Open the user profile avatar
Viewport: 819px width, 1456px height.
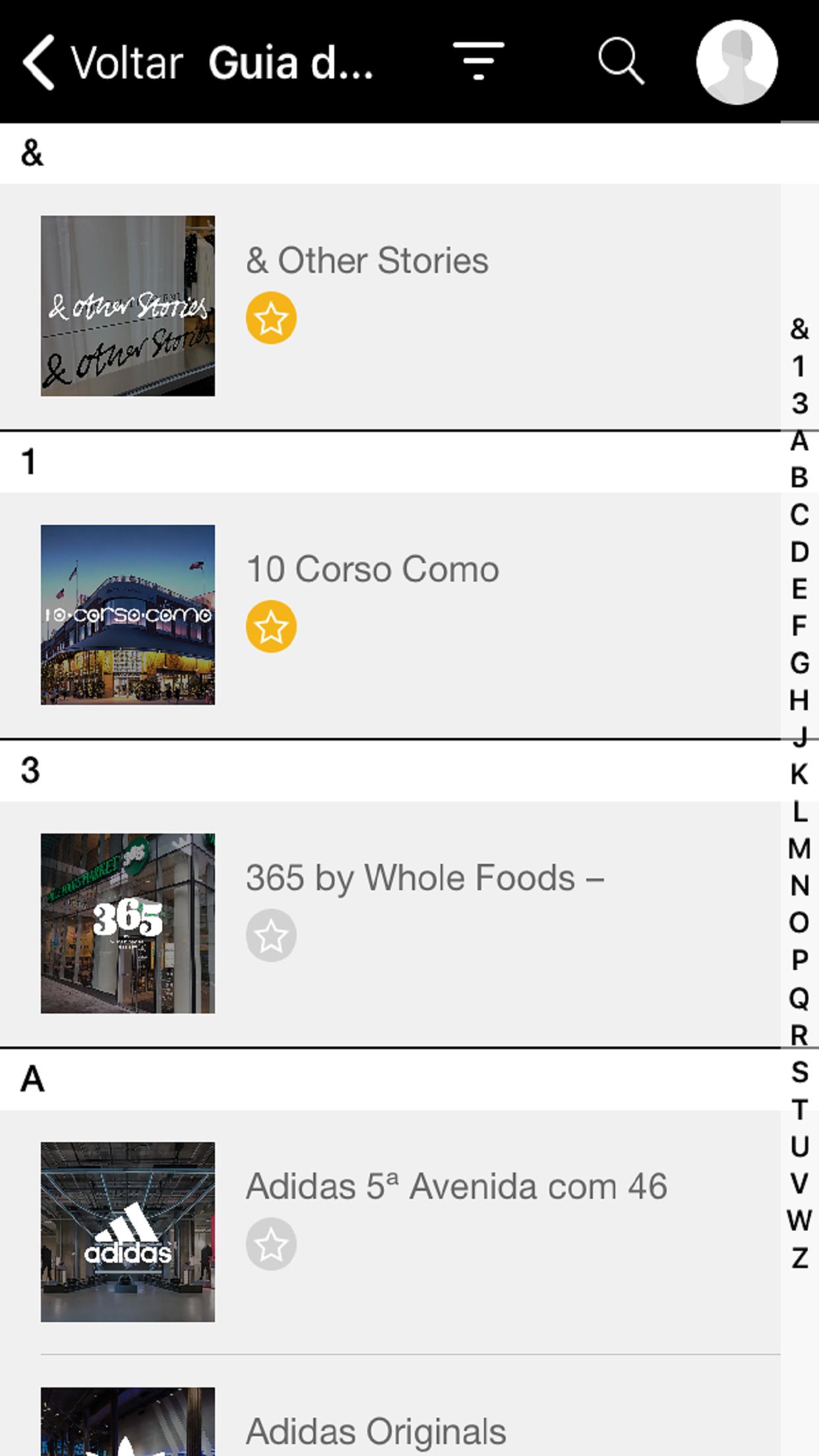pos(737,62)
